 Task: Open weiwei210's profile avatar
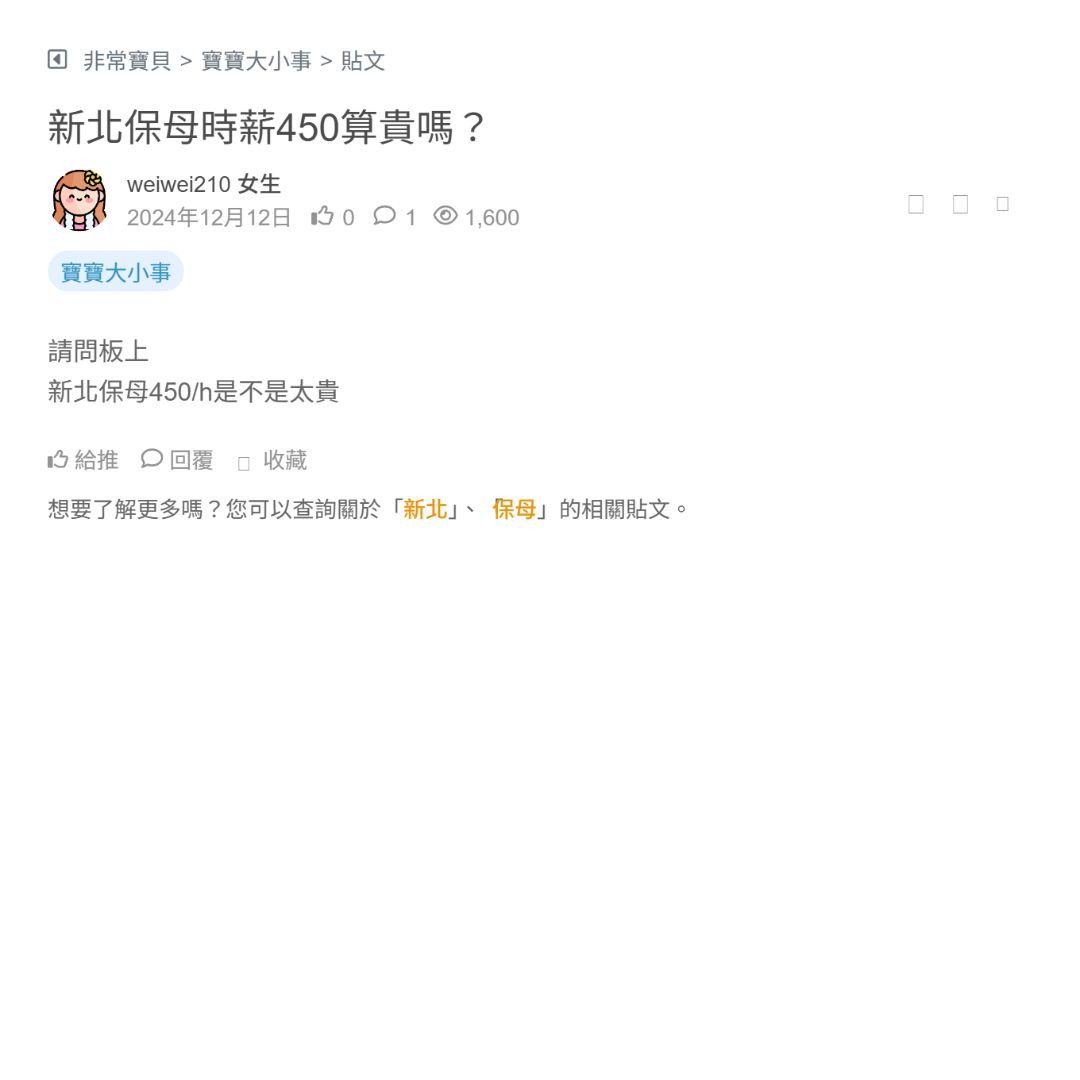tap(79, 200)
